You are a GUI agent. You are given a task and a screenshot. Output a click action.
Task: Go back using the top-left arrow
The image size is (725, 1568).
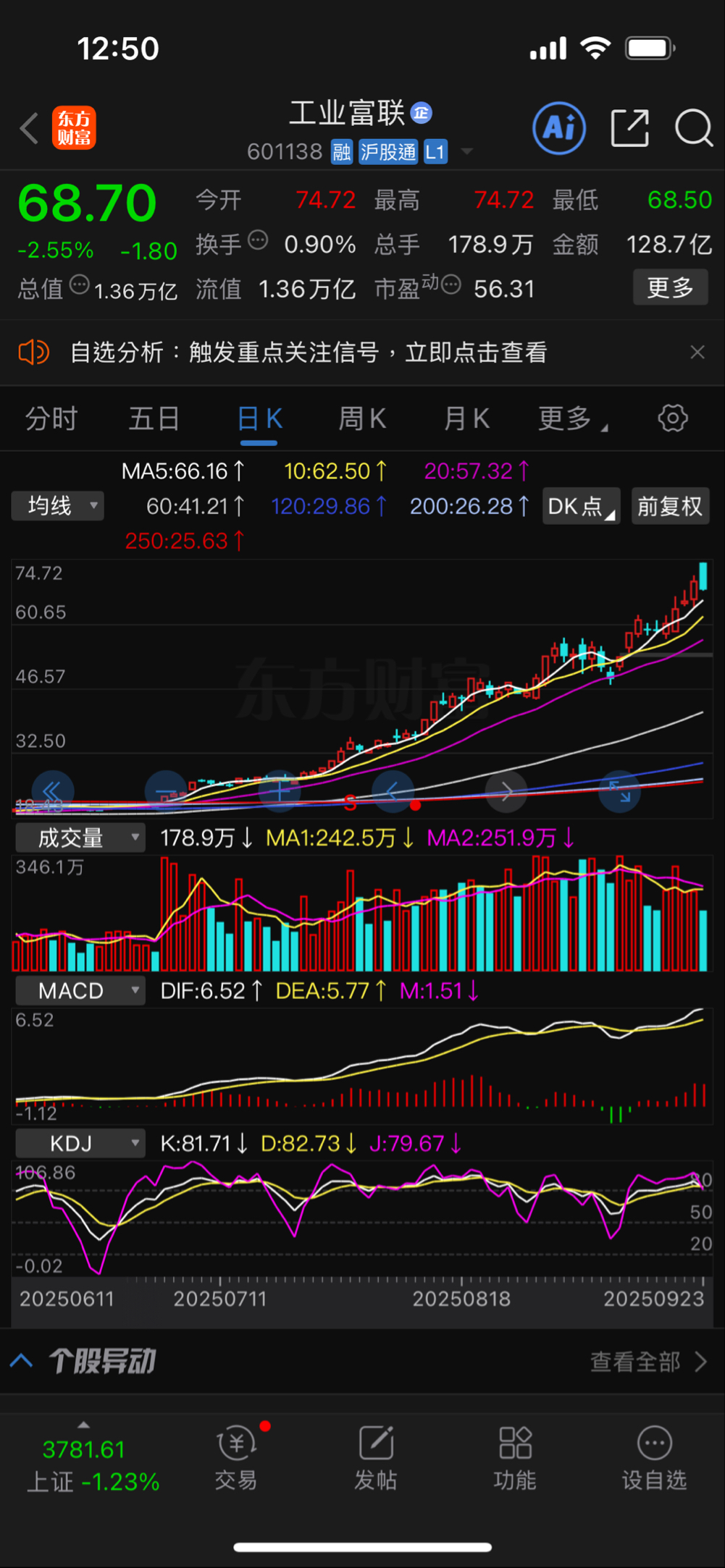coord(29,129)
